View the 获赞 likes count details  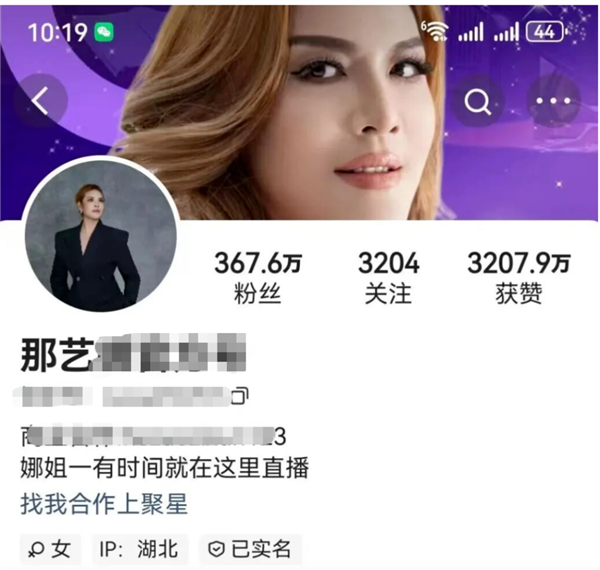(x=518, y=278)
